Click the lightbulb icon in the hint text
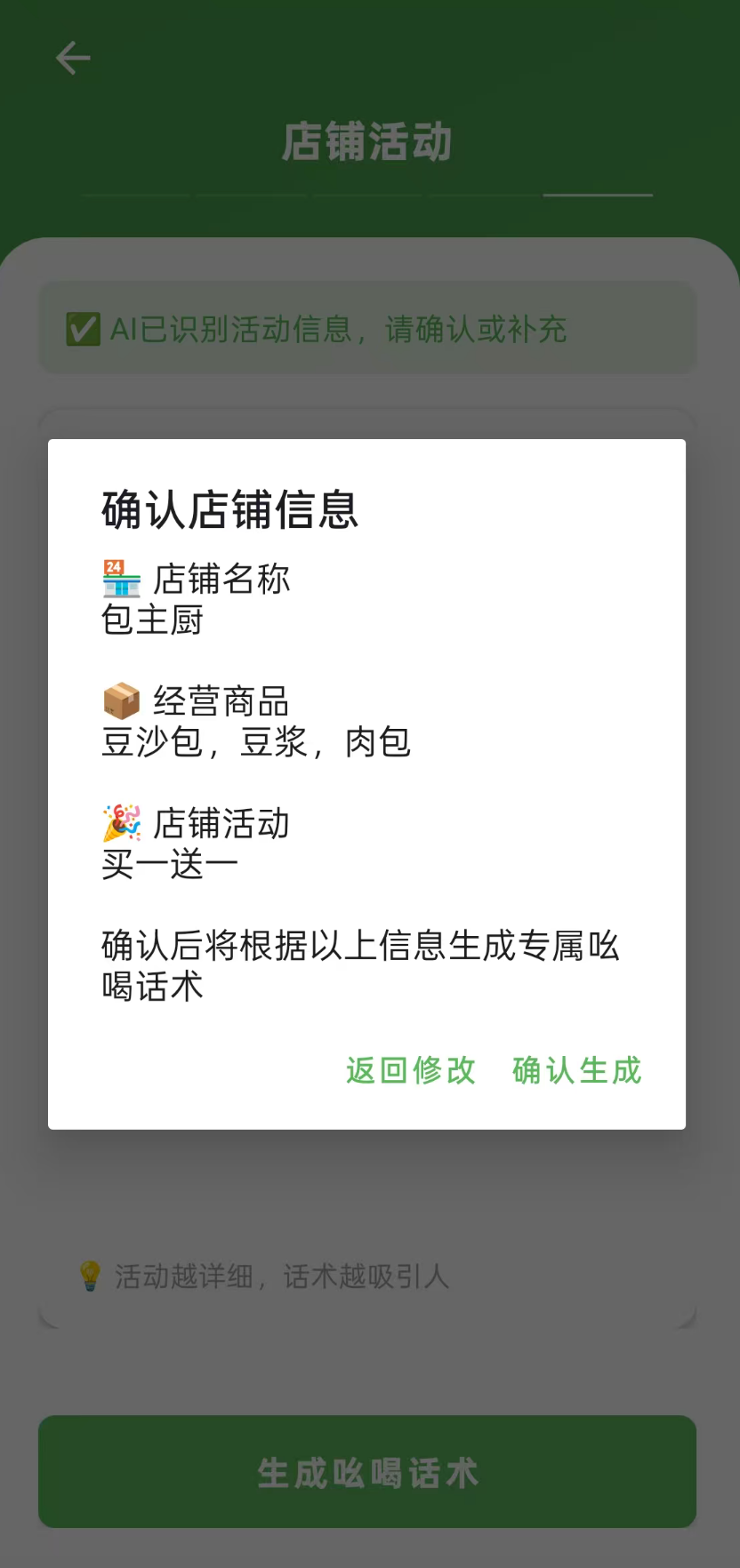The width and height of the screenshot is (740, 1568). (90, 1275)
